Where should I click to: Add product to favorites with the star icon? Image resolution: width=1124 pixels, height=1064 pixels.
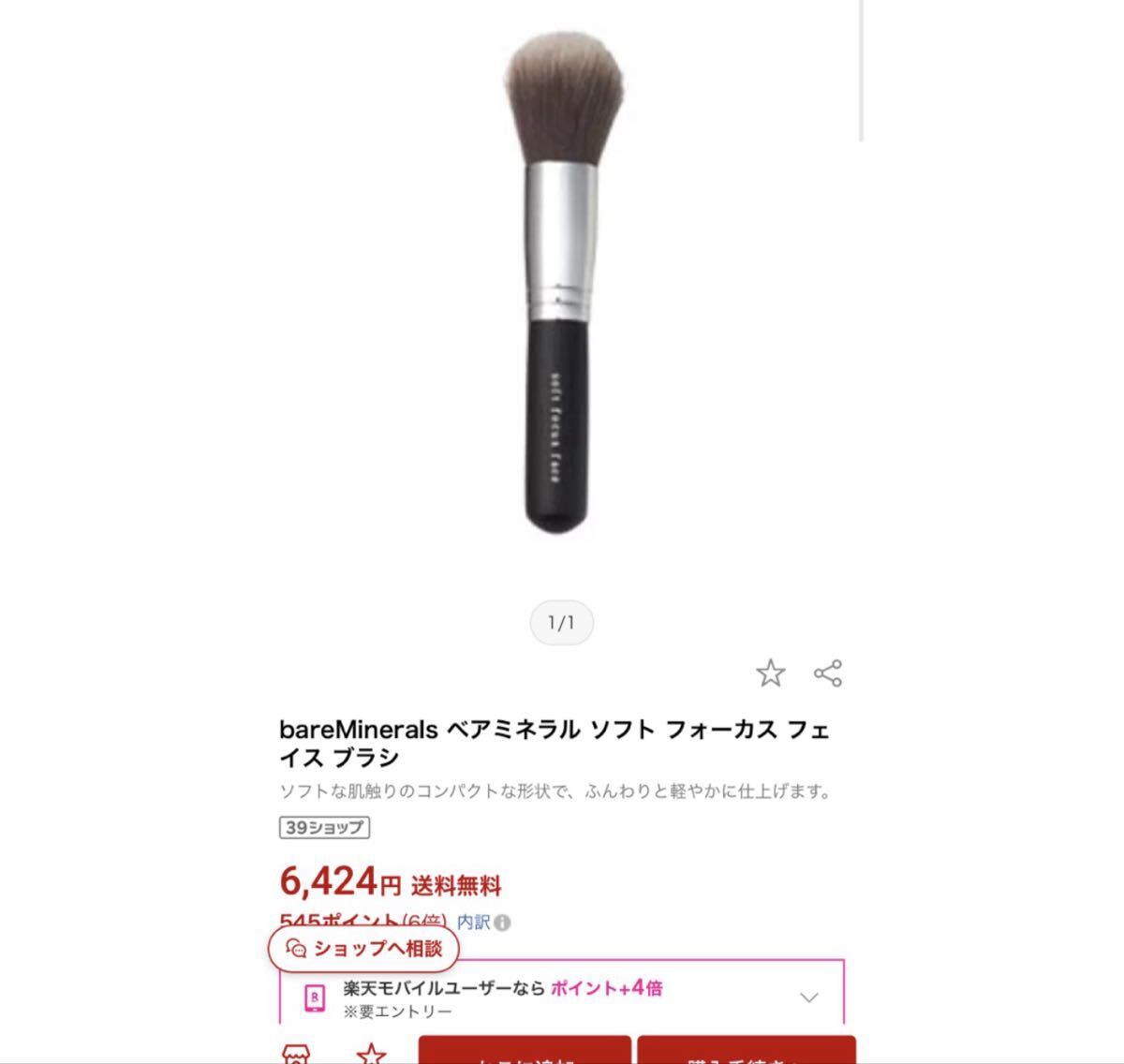tap(770, 672)
